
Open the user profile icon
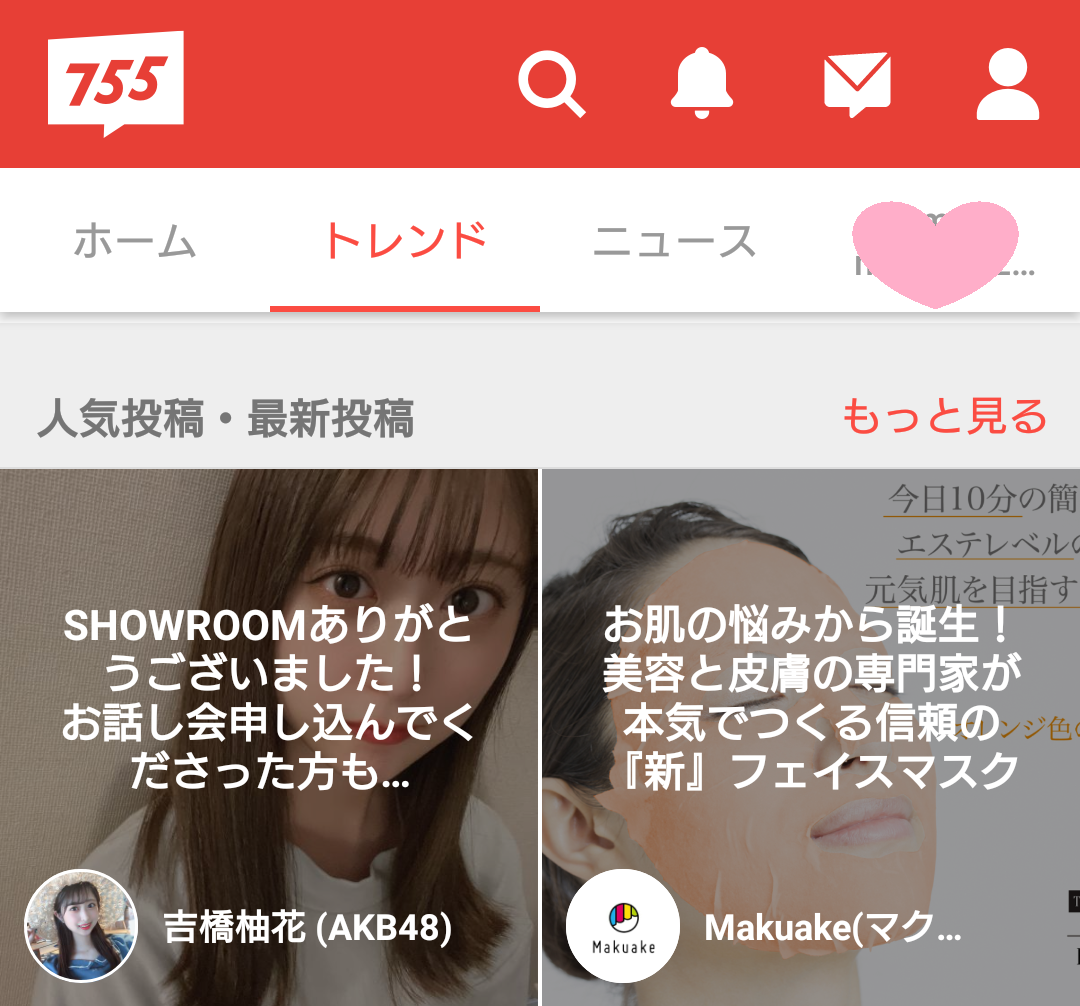coord(1007,84)
